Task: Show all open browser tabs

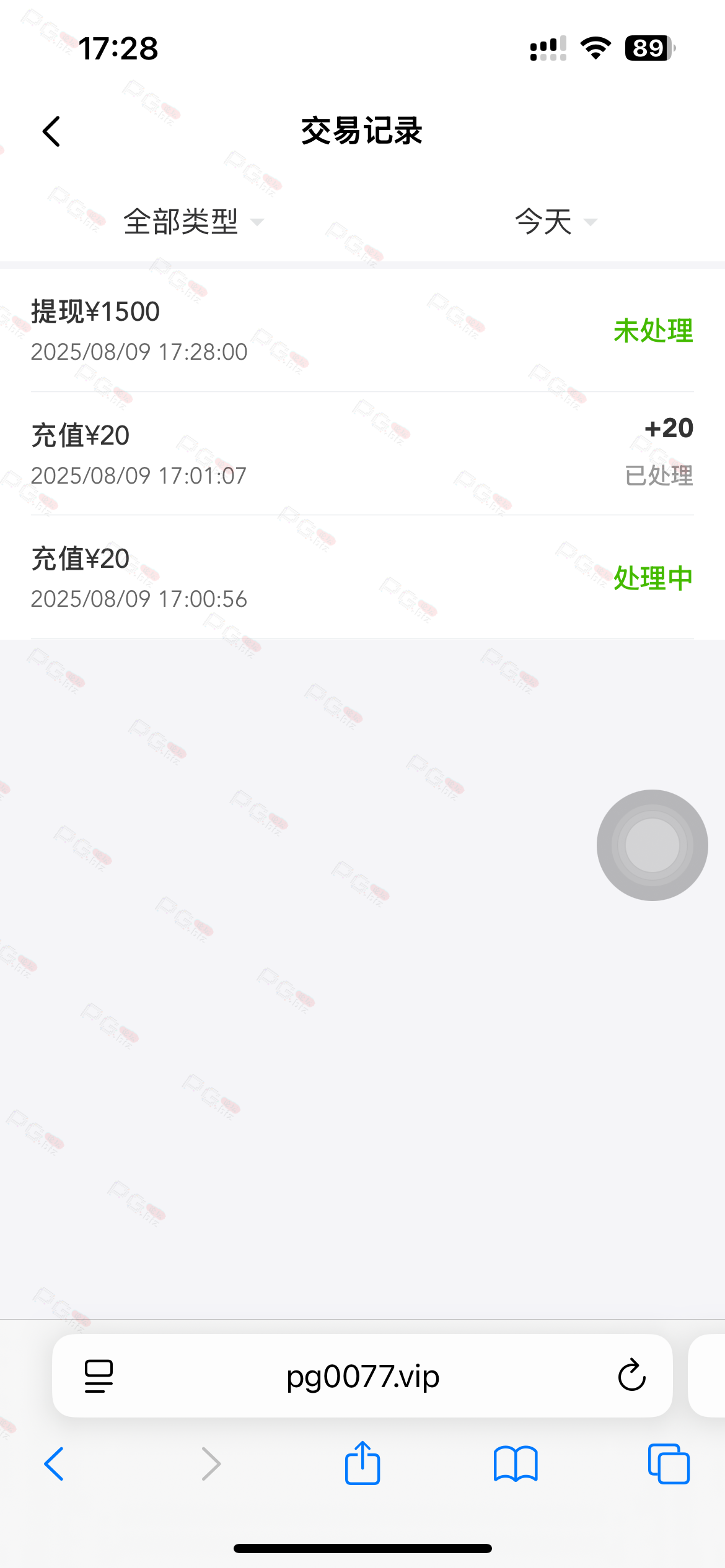Action: 669,1464
